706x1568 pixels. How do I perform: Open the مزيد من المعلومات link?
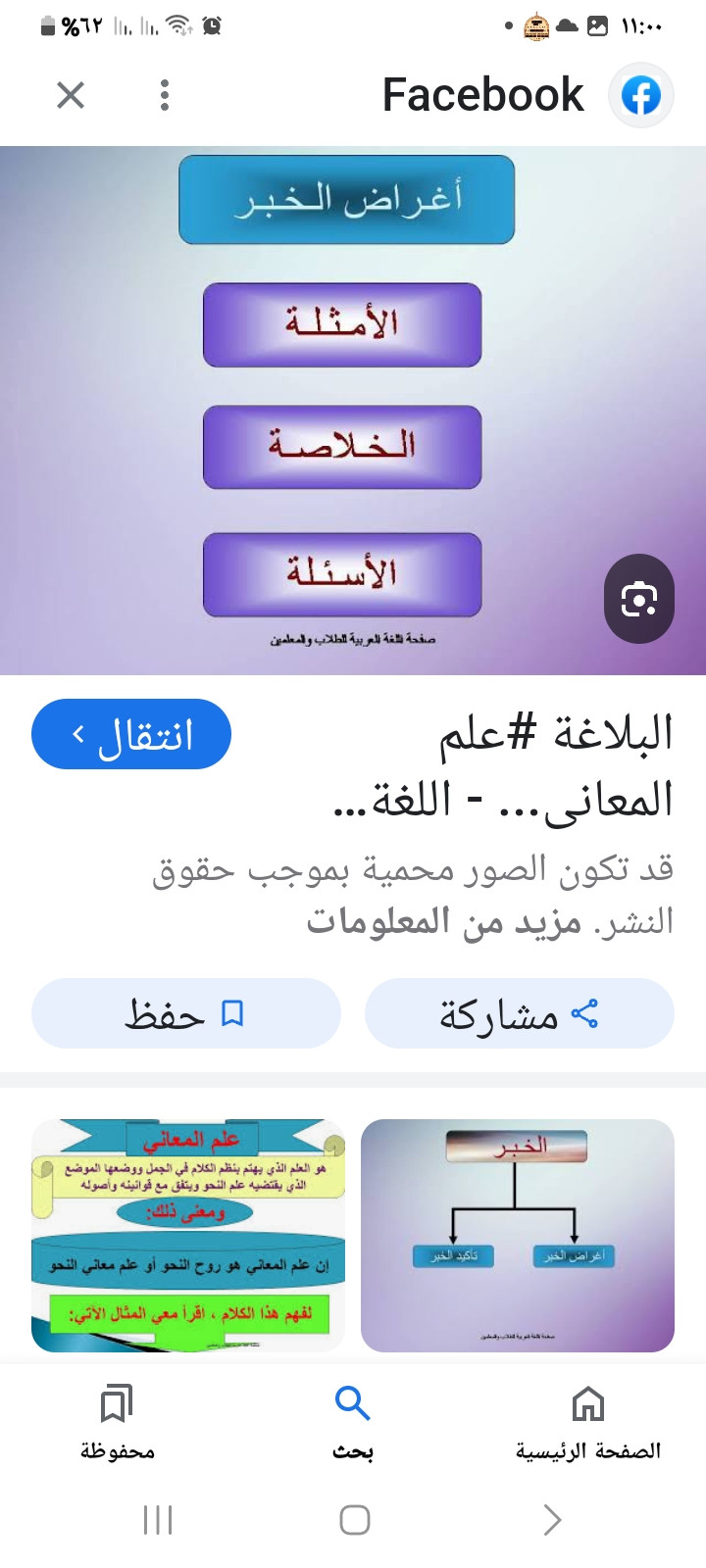coord(443,921)
